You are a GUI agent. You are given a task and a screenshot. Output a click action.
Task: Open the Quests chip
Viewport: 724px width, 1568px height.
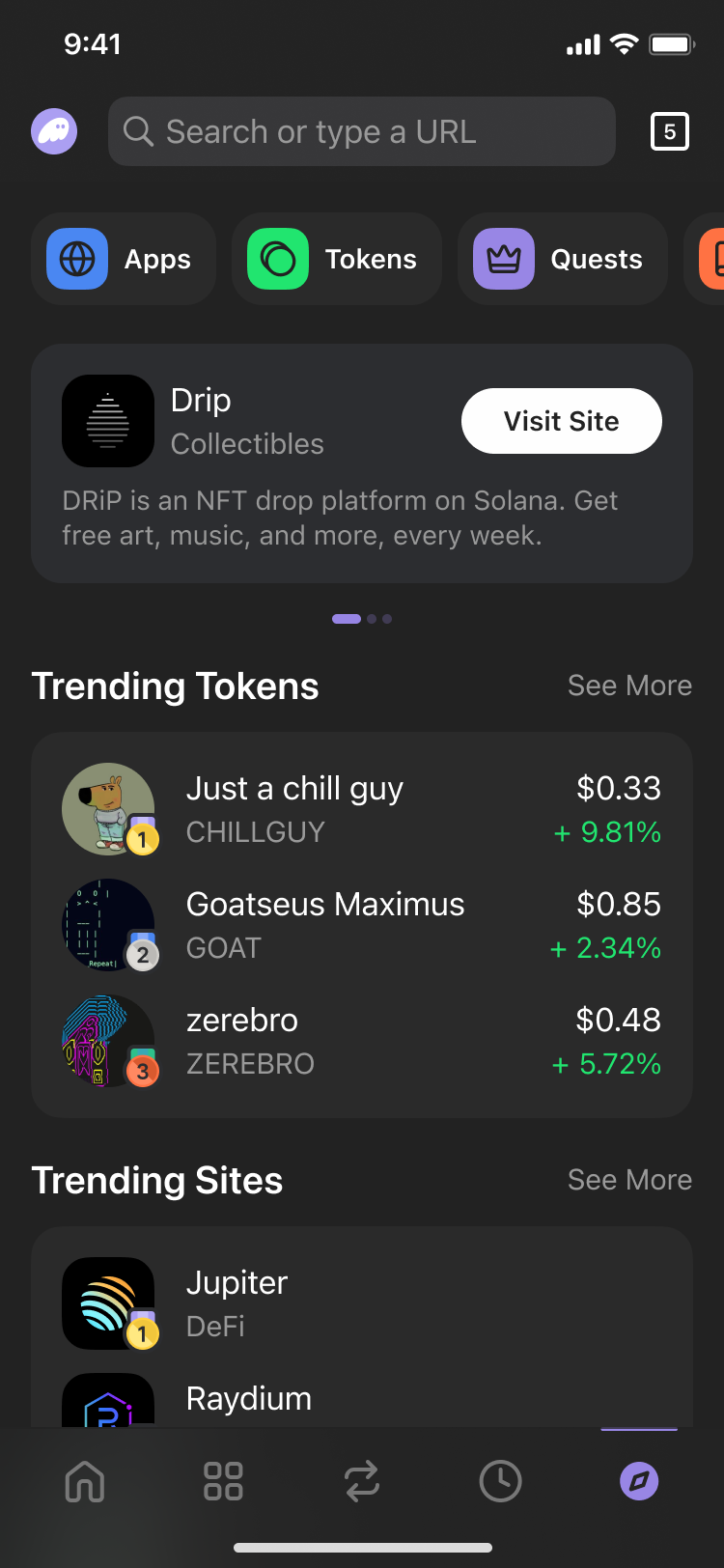tap(562, 259)
